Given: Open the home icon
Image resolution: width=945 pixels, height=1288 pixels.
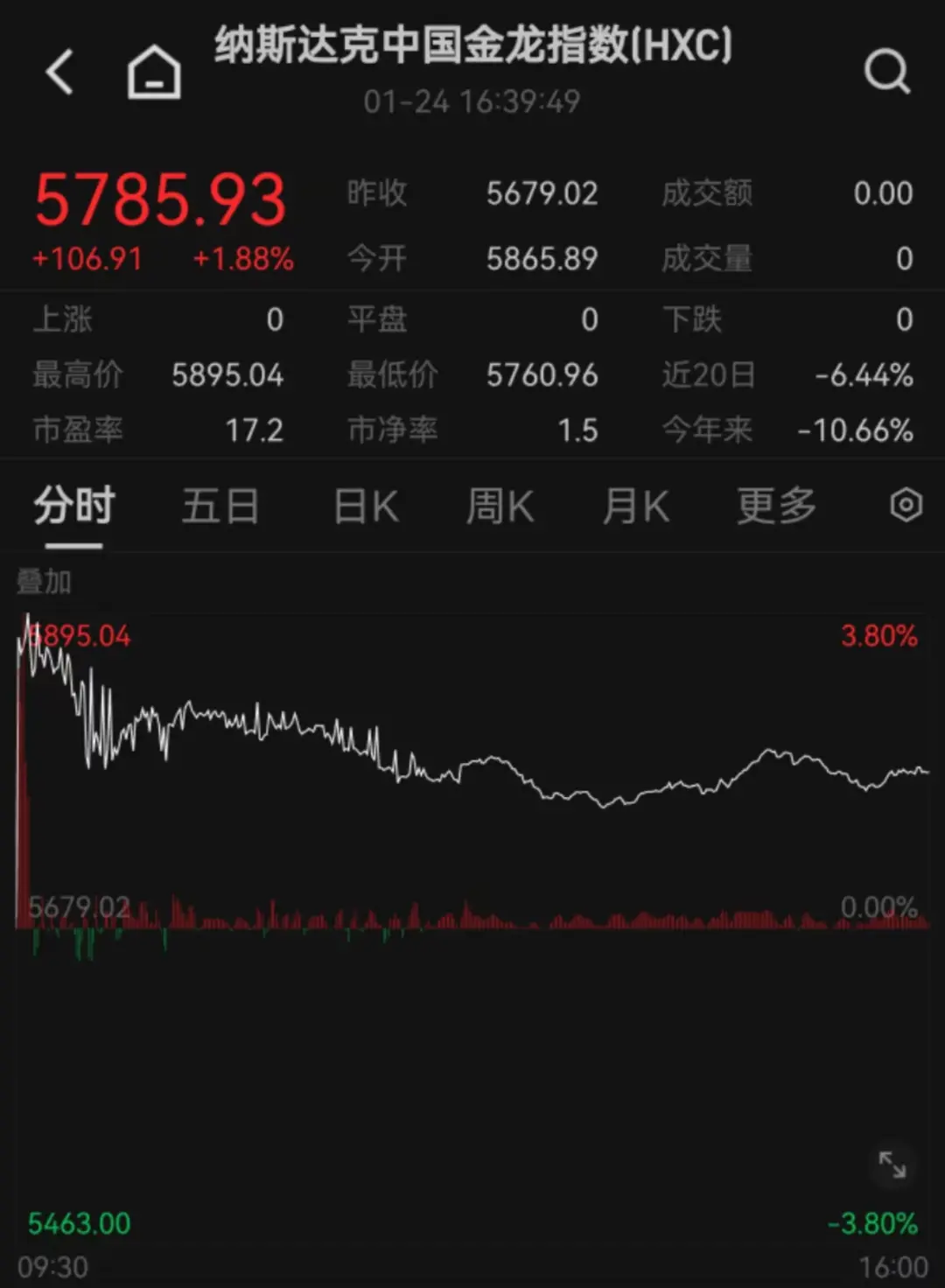Looking at the screenshot, I should click(154, 73).
